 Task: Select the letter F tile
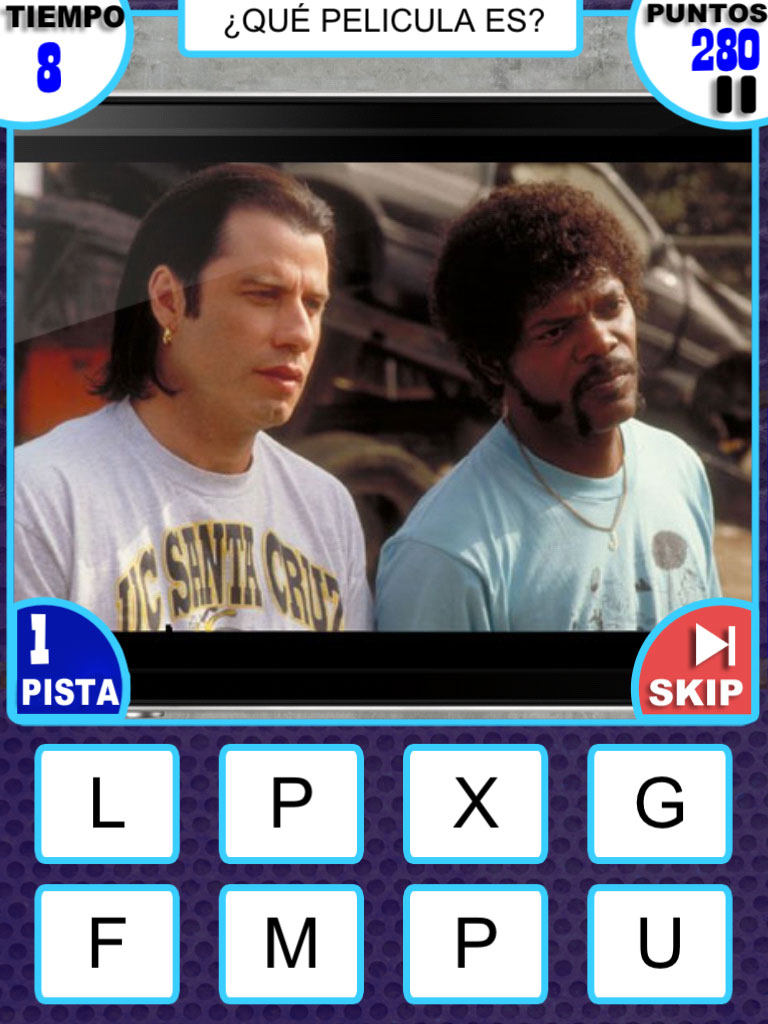coord(107,943)
